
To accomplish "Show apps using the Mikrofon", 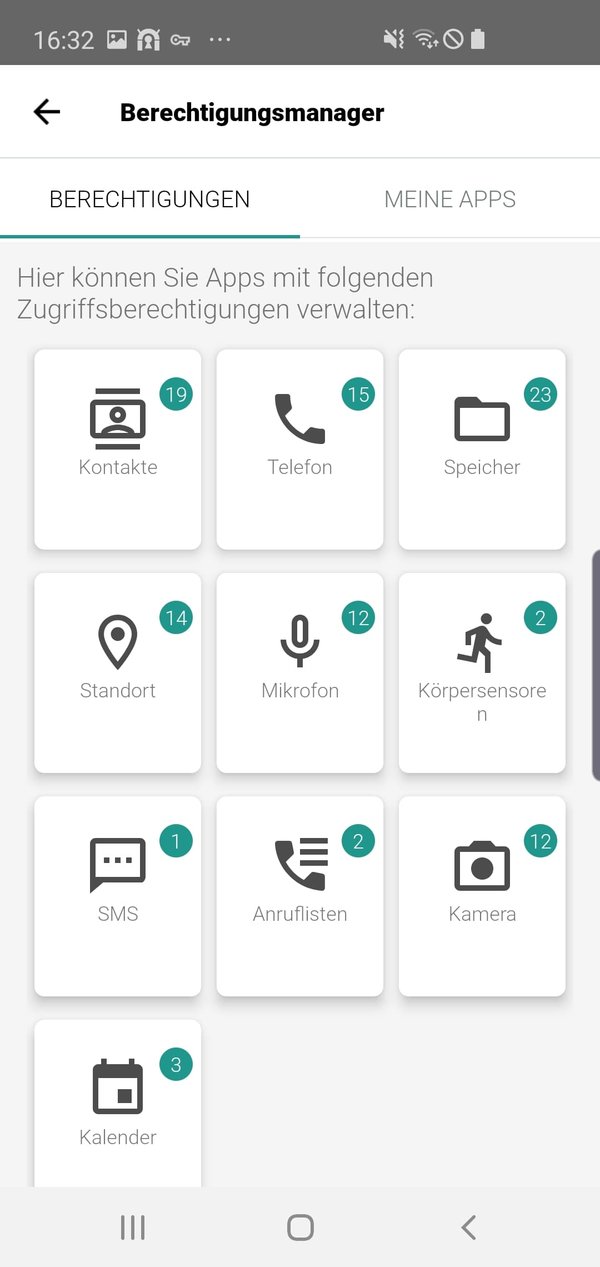I will [x=300, y=672].
